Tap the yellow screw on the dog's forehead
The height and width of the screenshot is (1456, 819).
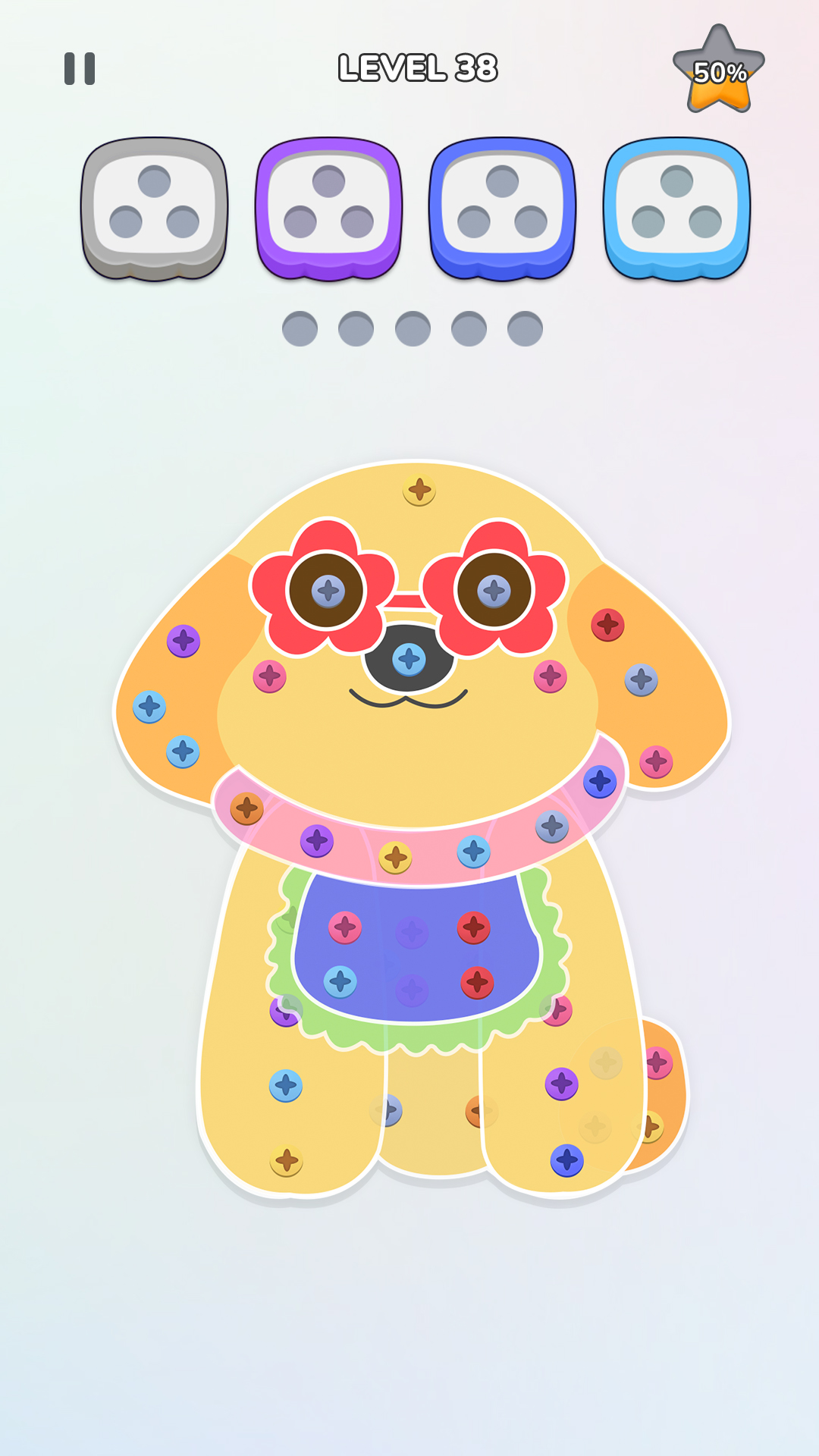(x=419, y=491)
